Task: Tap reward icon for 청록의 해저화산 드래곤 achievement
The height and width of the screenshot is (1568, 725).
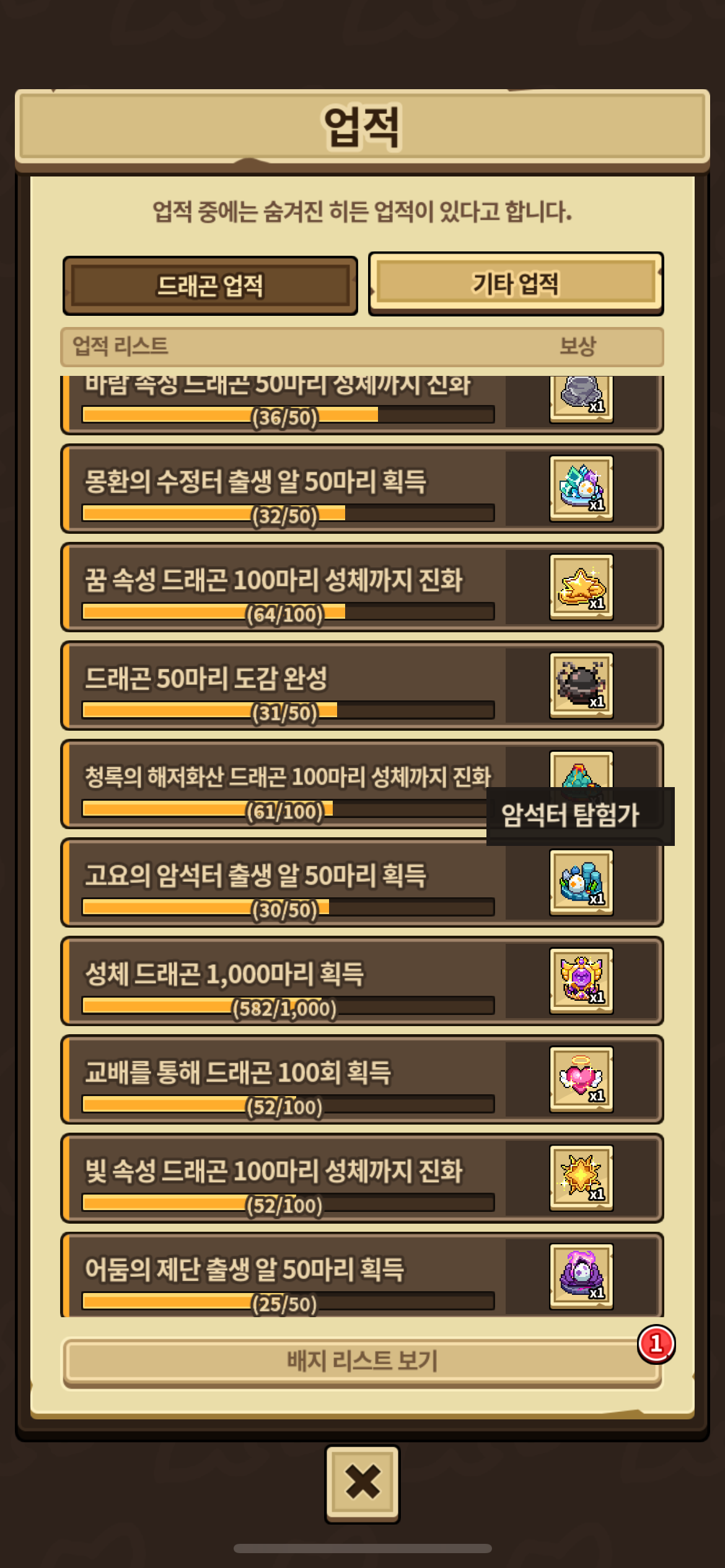Action: [581, 770]
